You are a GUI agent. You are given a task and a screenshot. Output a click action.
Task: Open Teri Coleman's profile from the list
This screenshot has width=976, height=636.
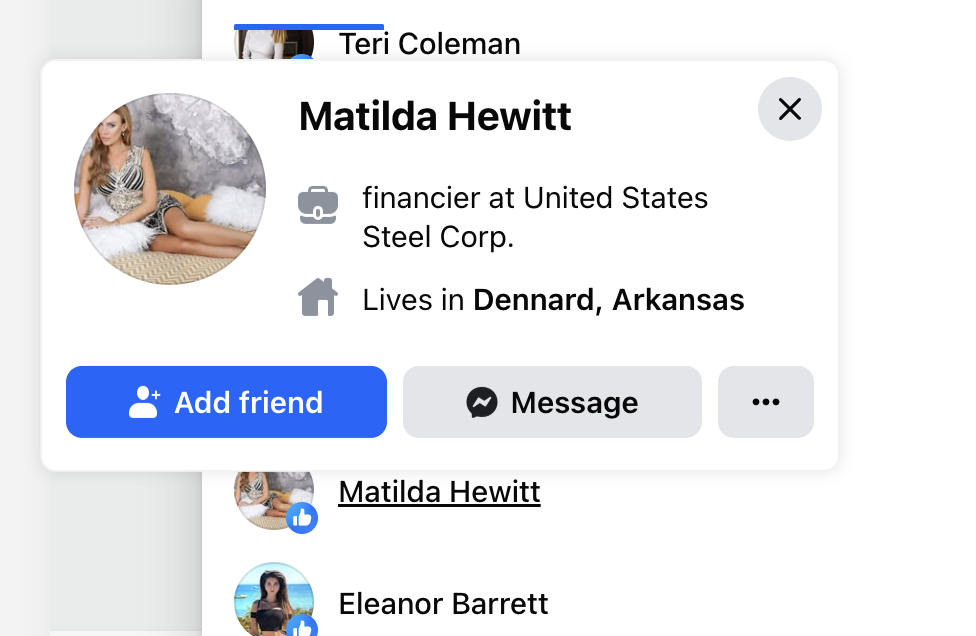[429, 44]
